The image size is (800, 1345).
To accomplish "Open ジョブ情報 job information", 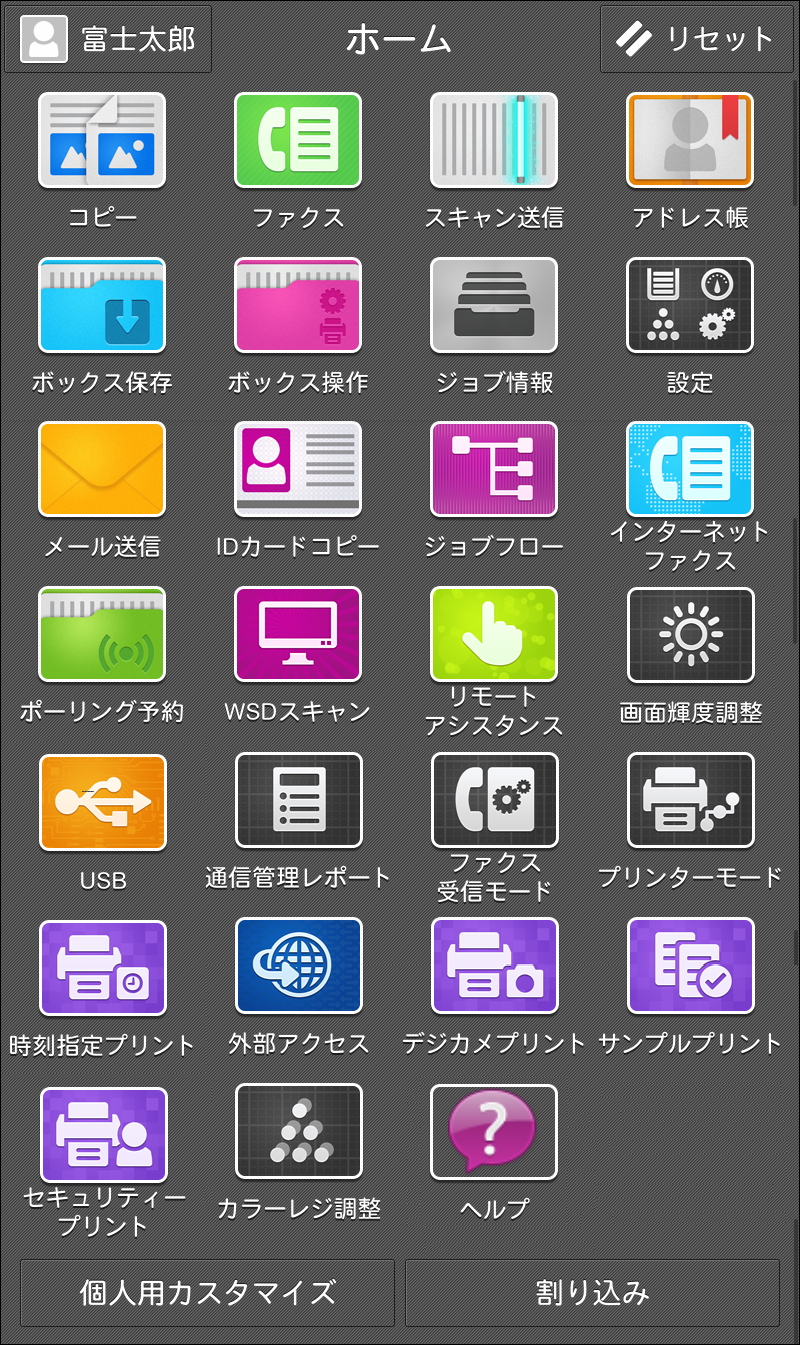I will tap(494, 306).
